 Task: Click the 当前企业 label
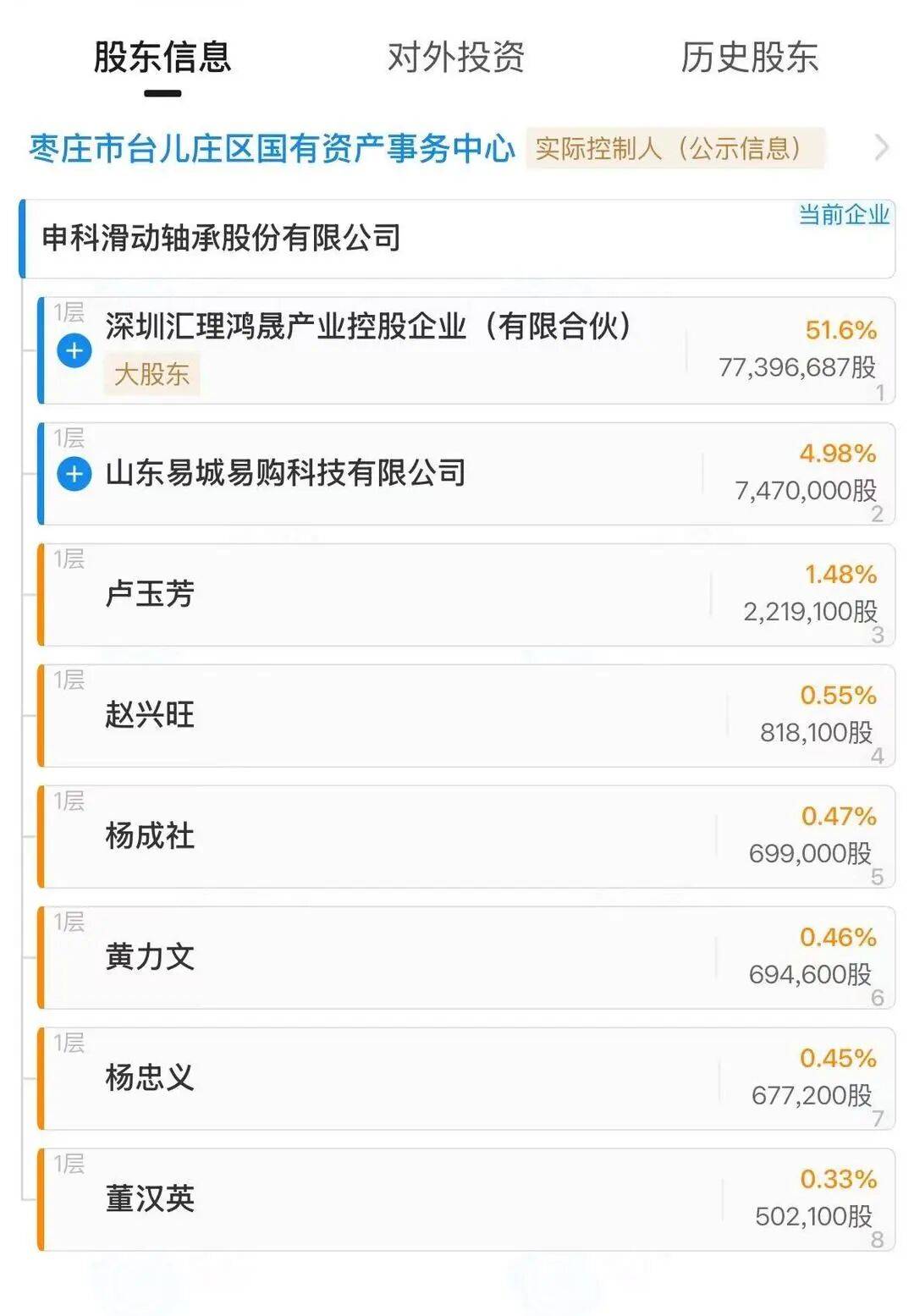tap(845, 213)
